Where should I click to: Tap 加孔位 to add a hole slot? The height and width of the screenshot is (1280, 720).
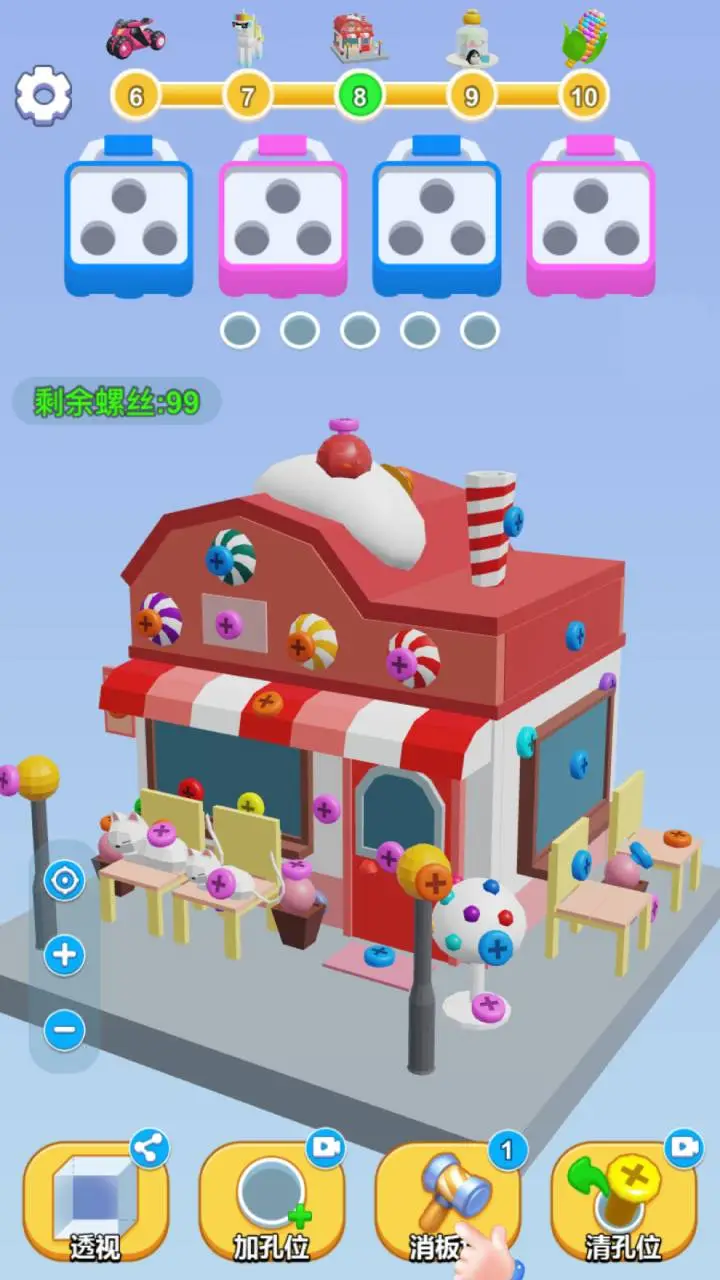click(x=272, y=1202)
